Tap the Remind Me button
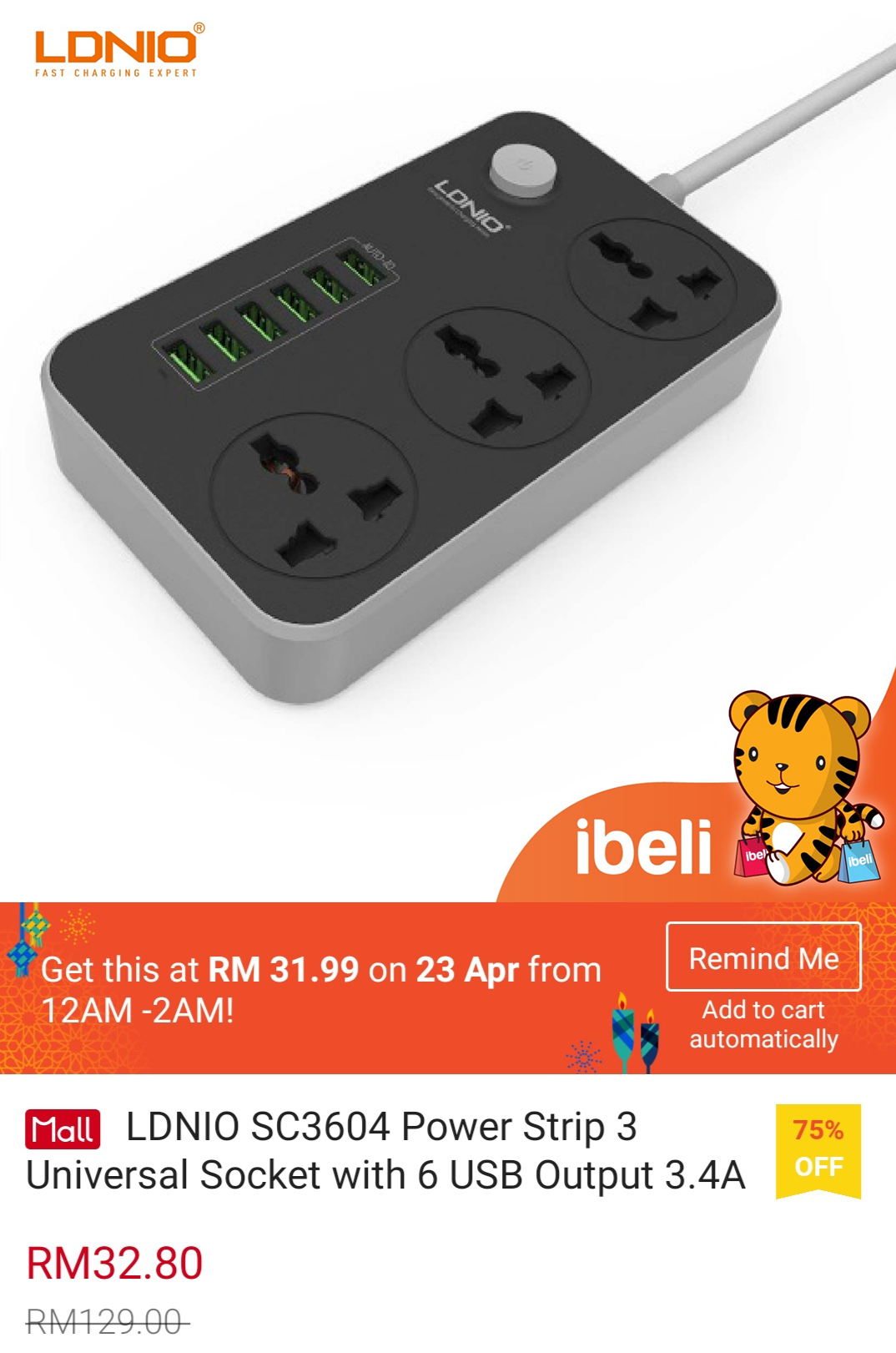 point(763,957)
